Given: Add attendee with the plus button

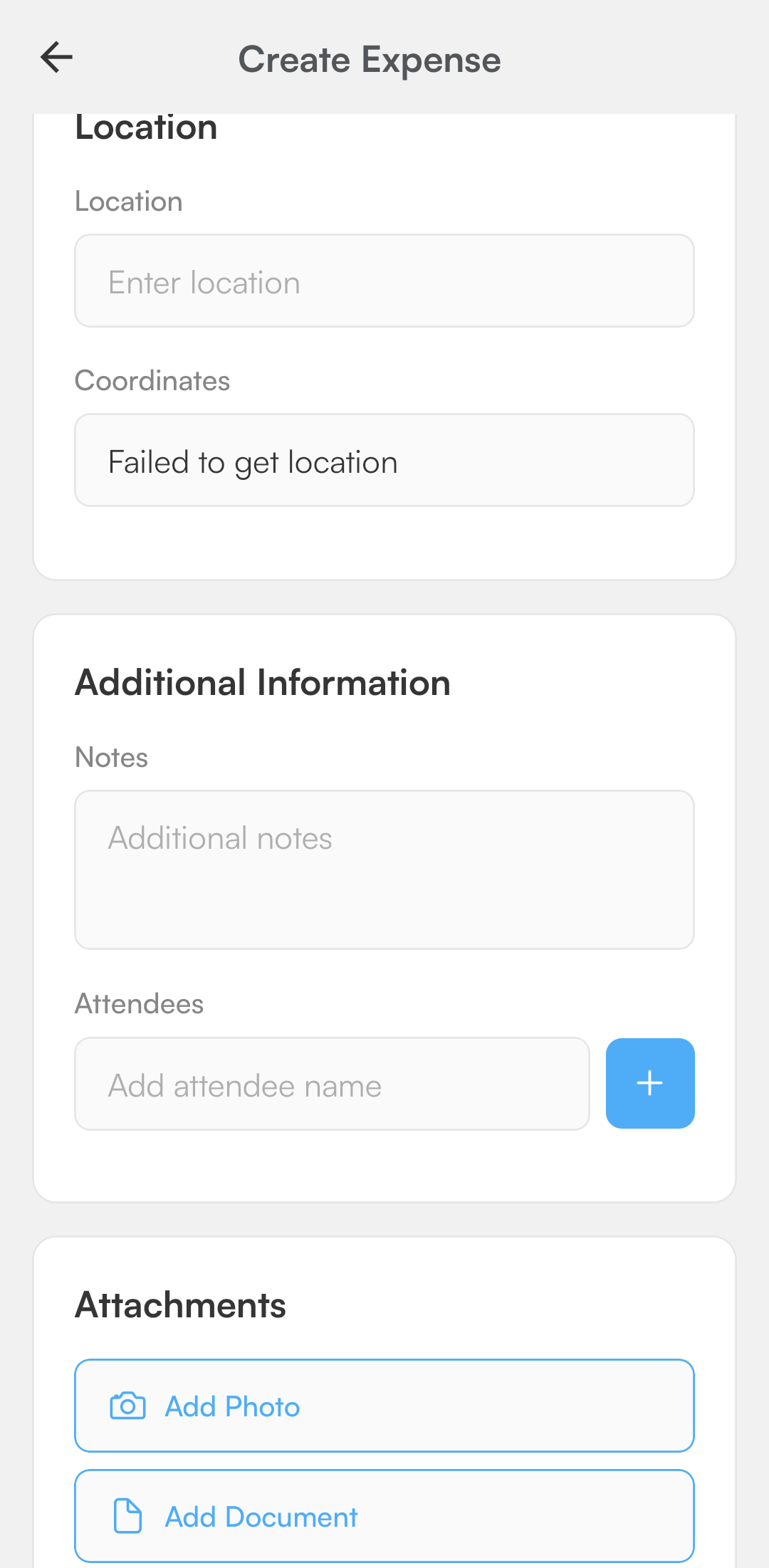Looking at the screenshot, I should 649,1084.
